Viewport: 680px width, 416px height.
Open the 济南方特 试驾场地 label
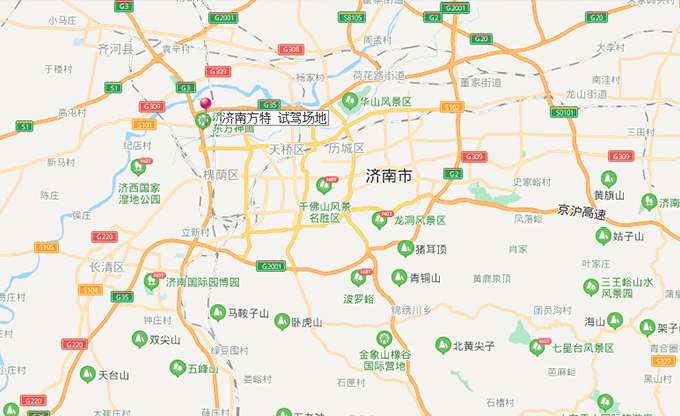pos(272,118)
